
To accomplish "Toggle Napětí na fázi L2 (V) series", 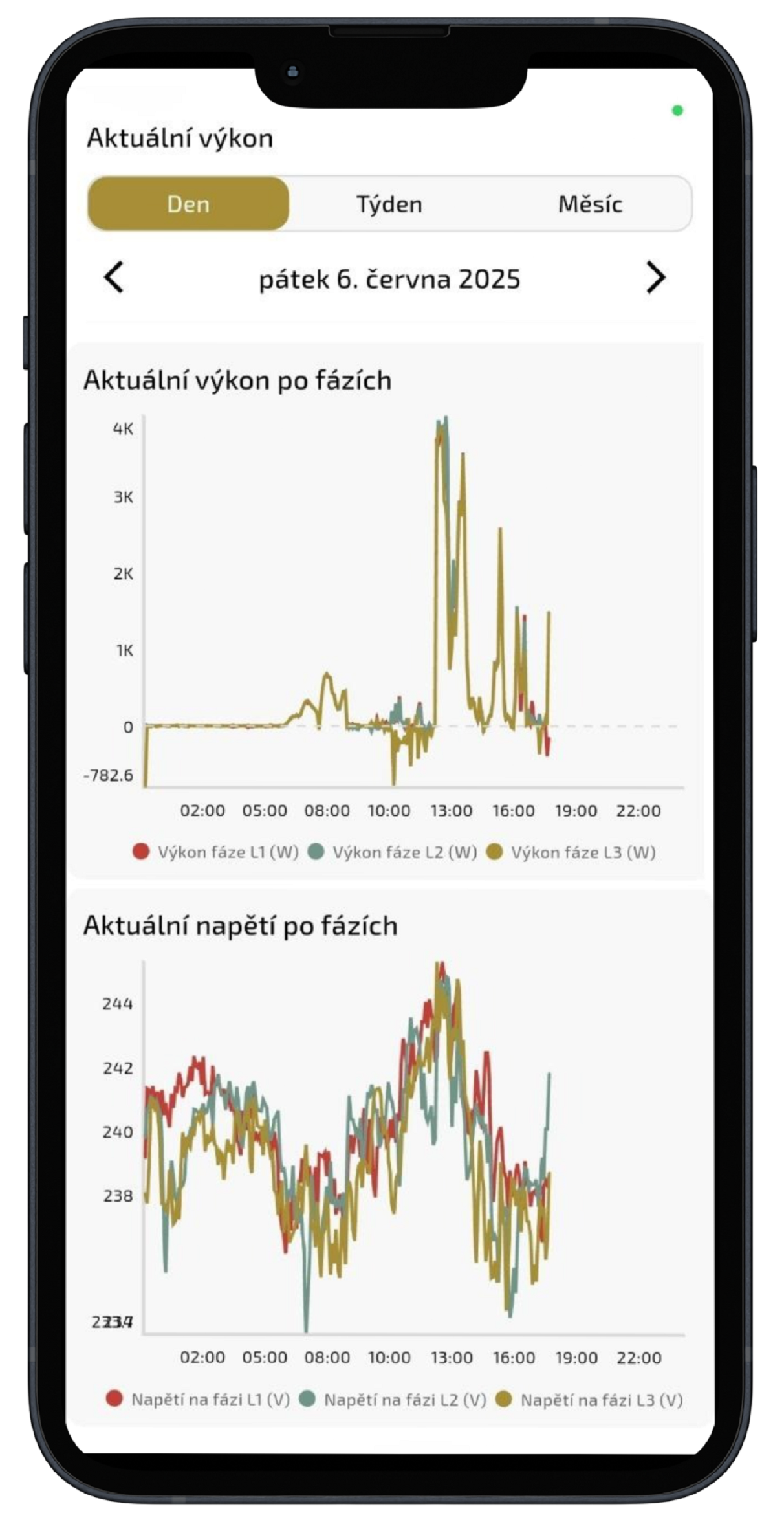I will [392, 1400].
